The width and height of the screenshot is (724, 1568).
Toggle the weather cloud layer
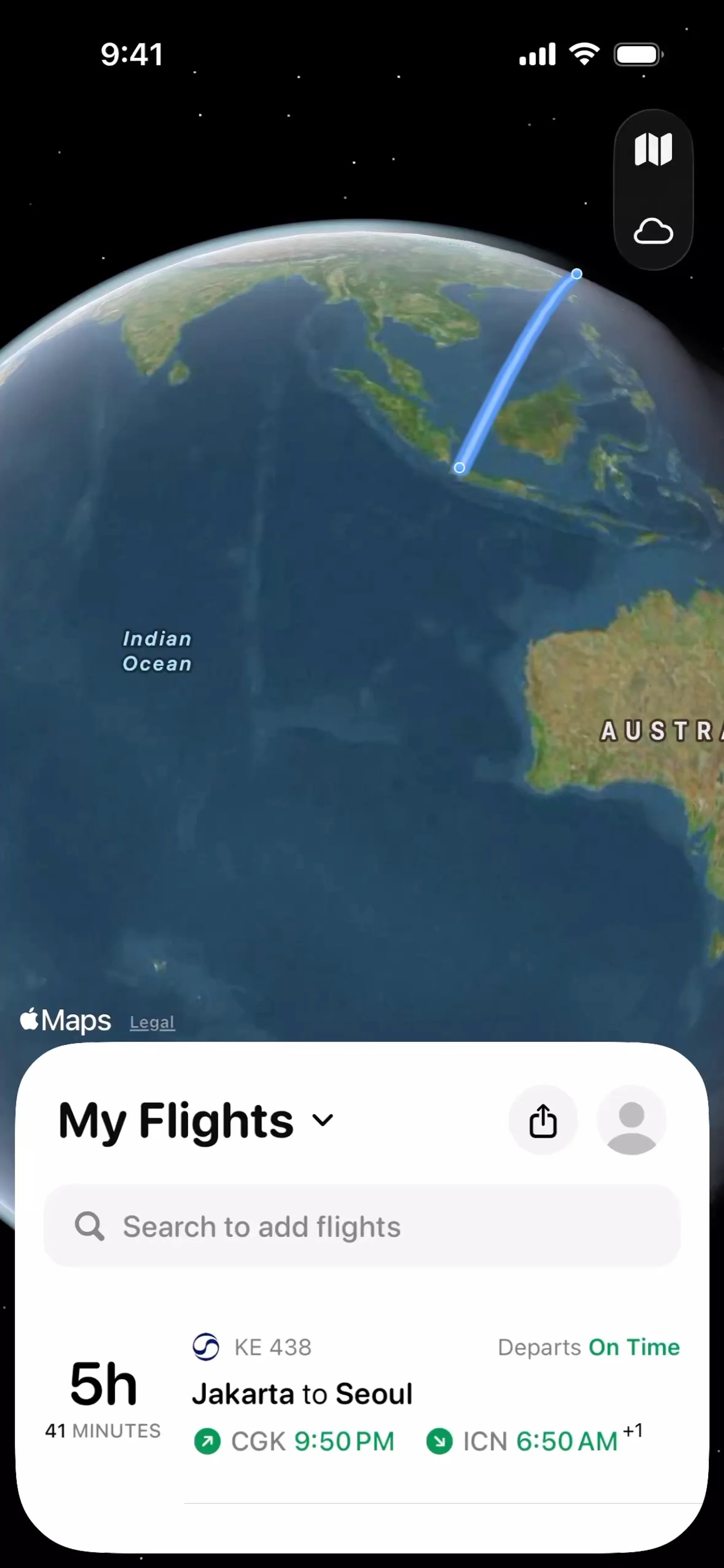coord(653,231)
